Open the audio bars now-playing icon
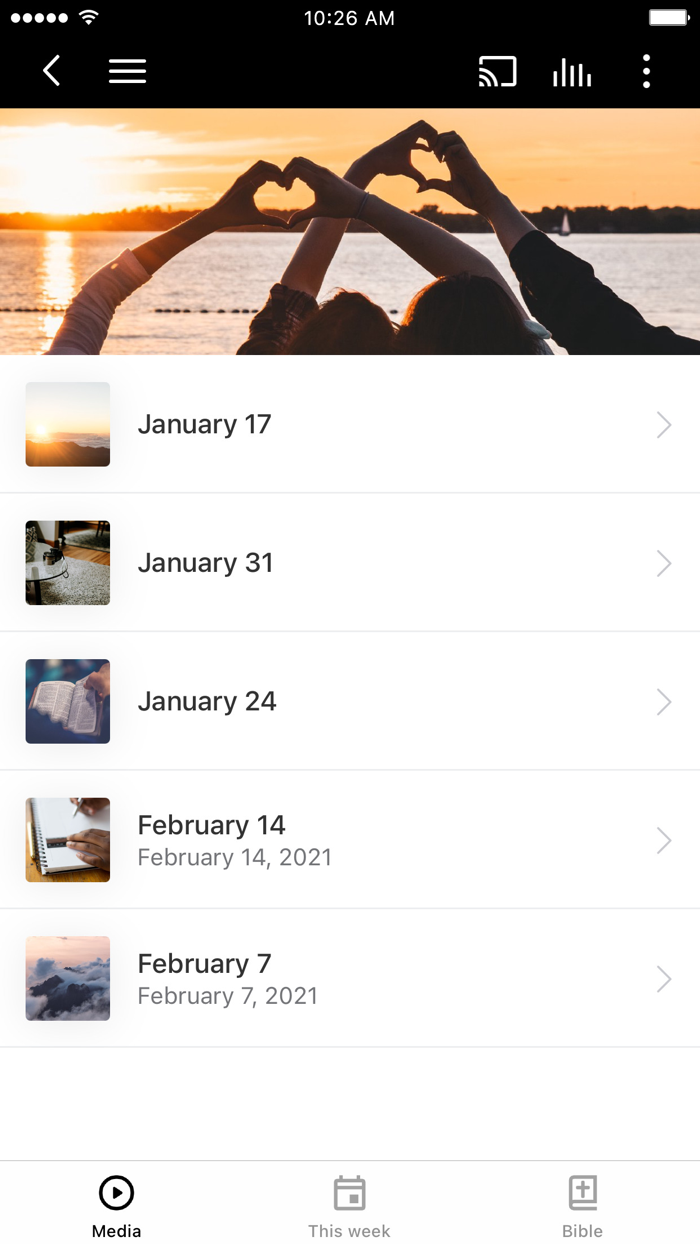The image size is (700, 1244). pyautogui.click(x=572, y=72)
